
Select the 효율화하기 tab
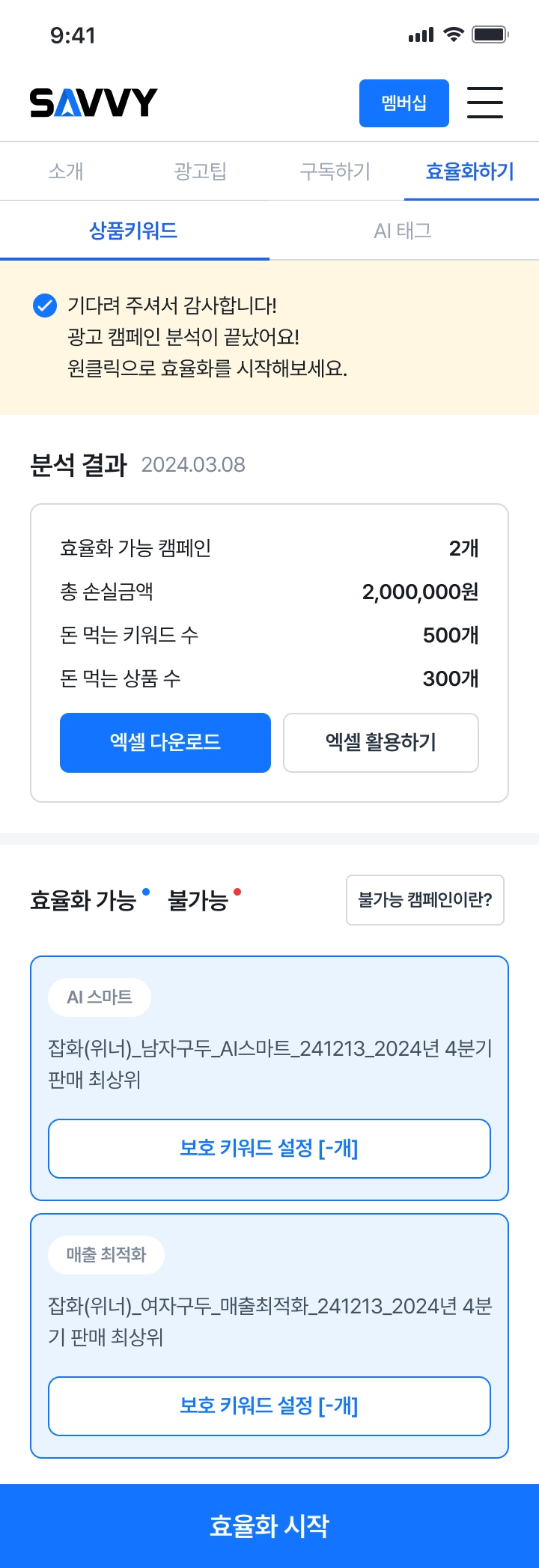click(x=470, y=171)
